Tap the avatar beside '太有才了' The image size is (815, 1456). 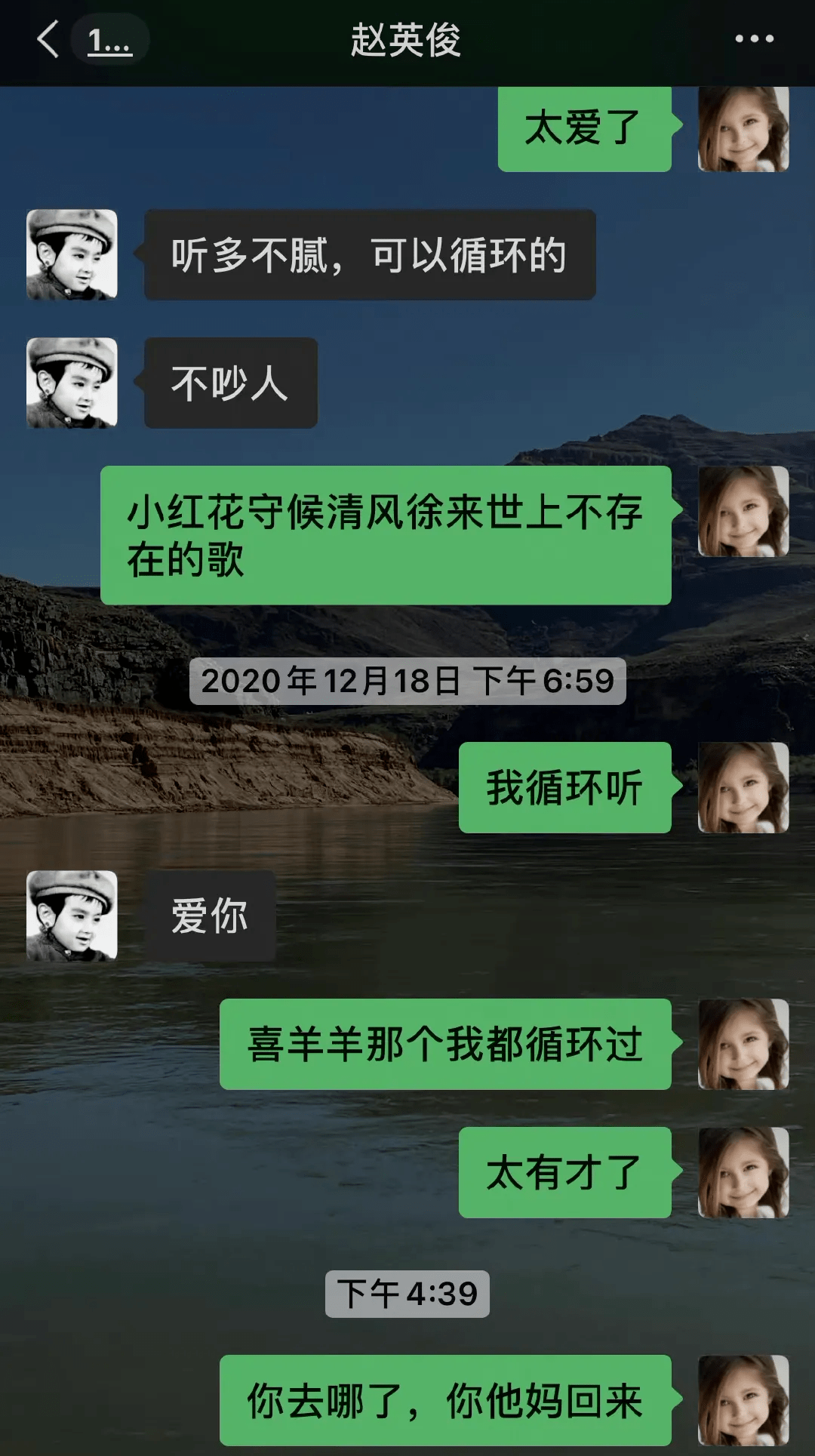click(x=743, y=1172)
